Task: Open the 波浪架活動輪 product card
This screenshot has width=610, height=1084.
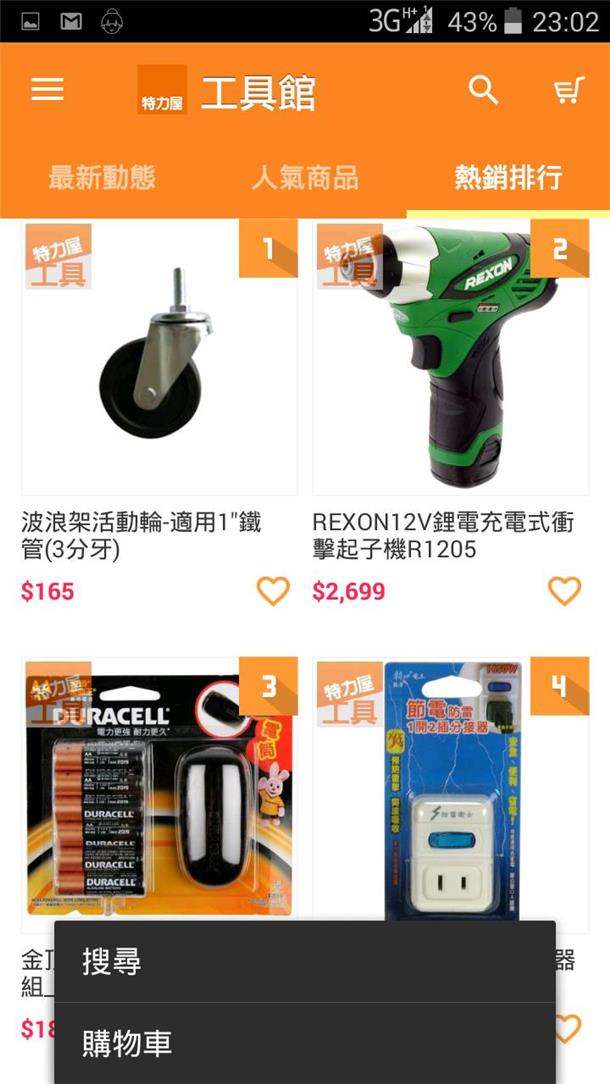Action: (159, 360)
